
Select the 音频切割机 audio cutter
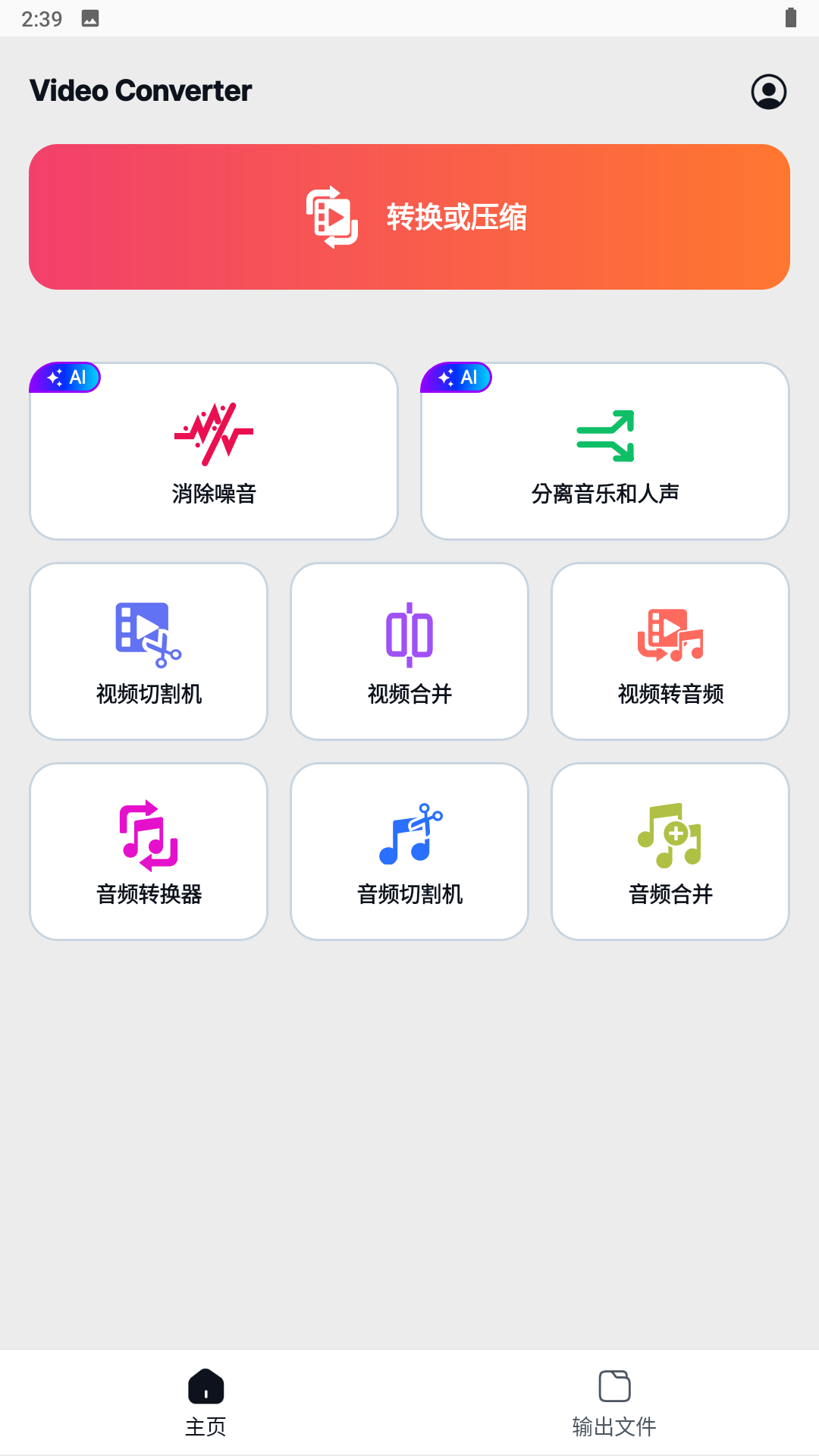coord(409,851)
